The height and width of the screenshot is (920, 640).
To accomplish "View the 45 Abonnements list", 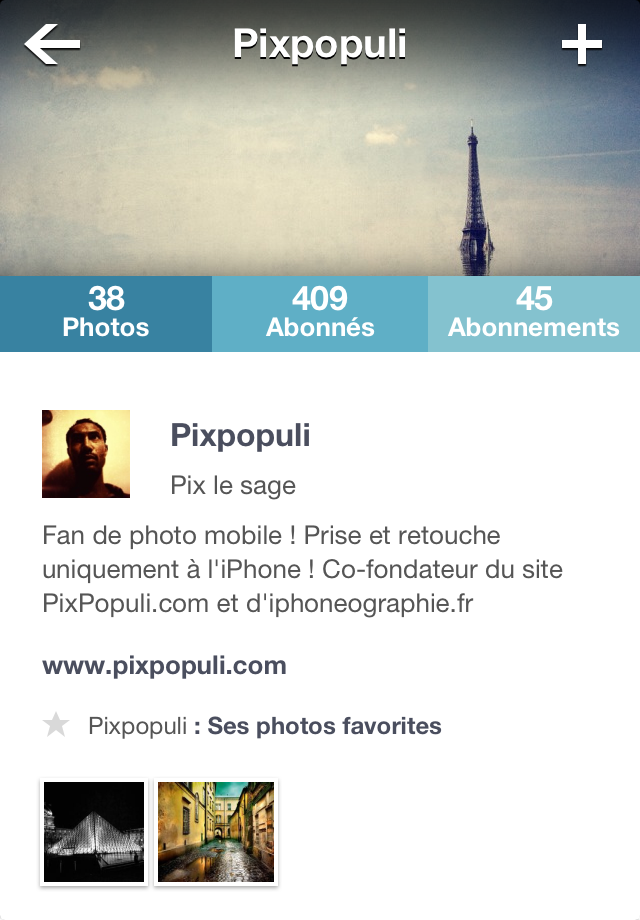I will pos(534,313).
